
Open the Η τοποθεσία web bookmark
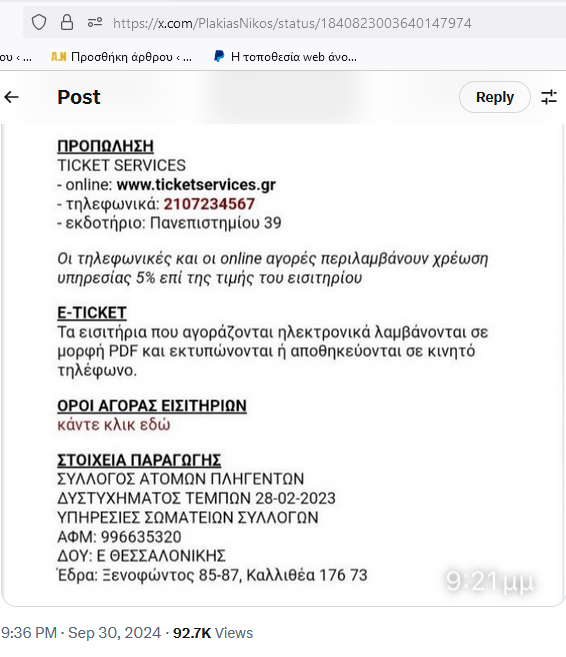point(285,57)
